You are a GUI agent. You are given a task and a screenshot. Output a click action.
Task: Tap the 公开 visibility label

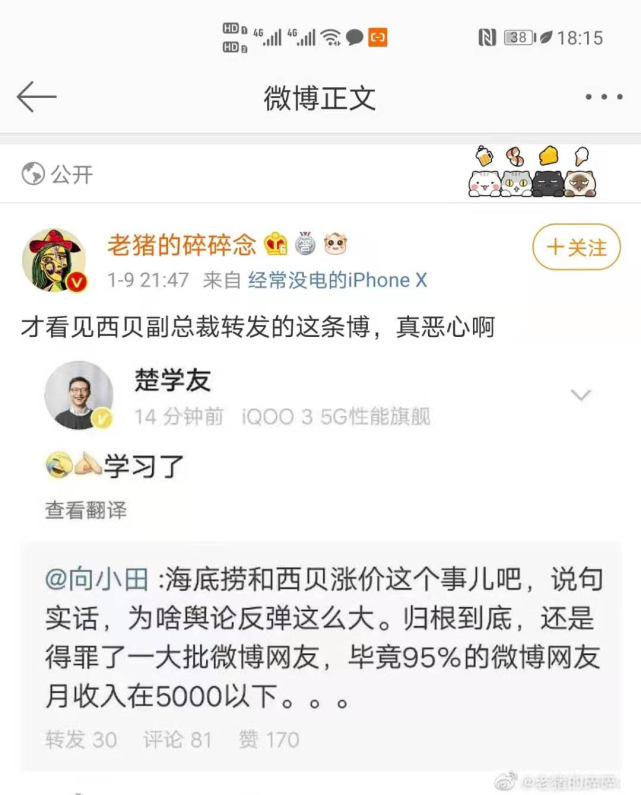click(x=59, y=174)
